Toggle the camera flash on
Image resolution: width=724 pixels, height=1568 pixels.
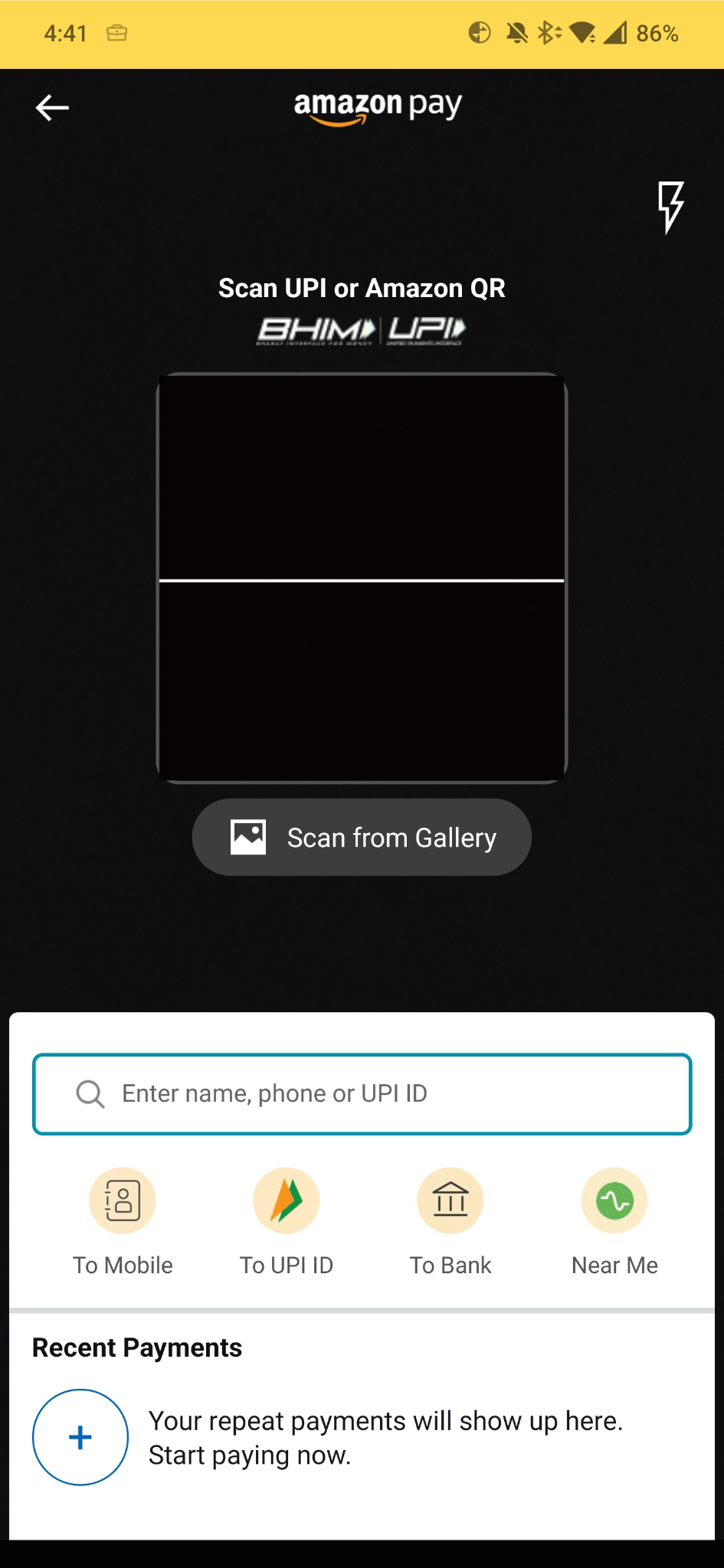[x=670, y=207]
